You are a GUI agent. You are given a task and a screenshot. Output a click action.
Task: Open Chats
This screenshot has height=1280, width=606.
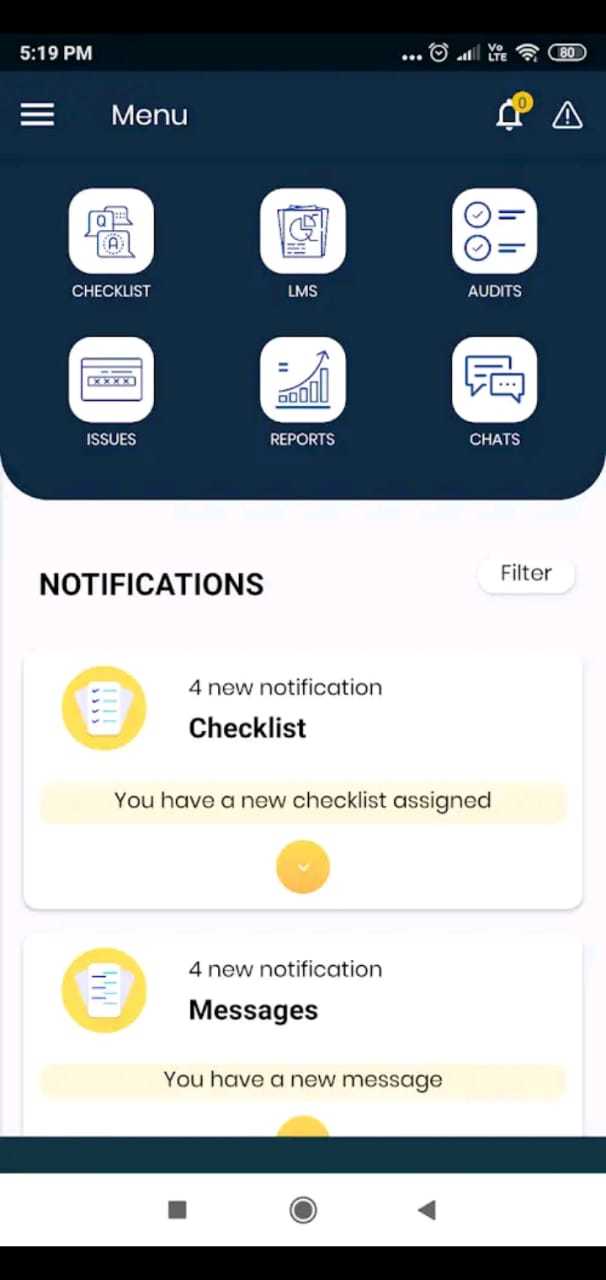tap(494, 379)
